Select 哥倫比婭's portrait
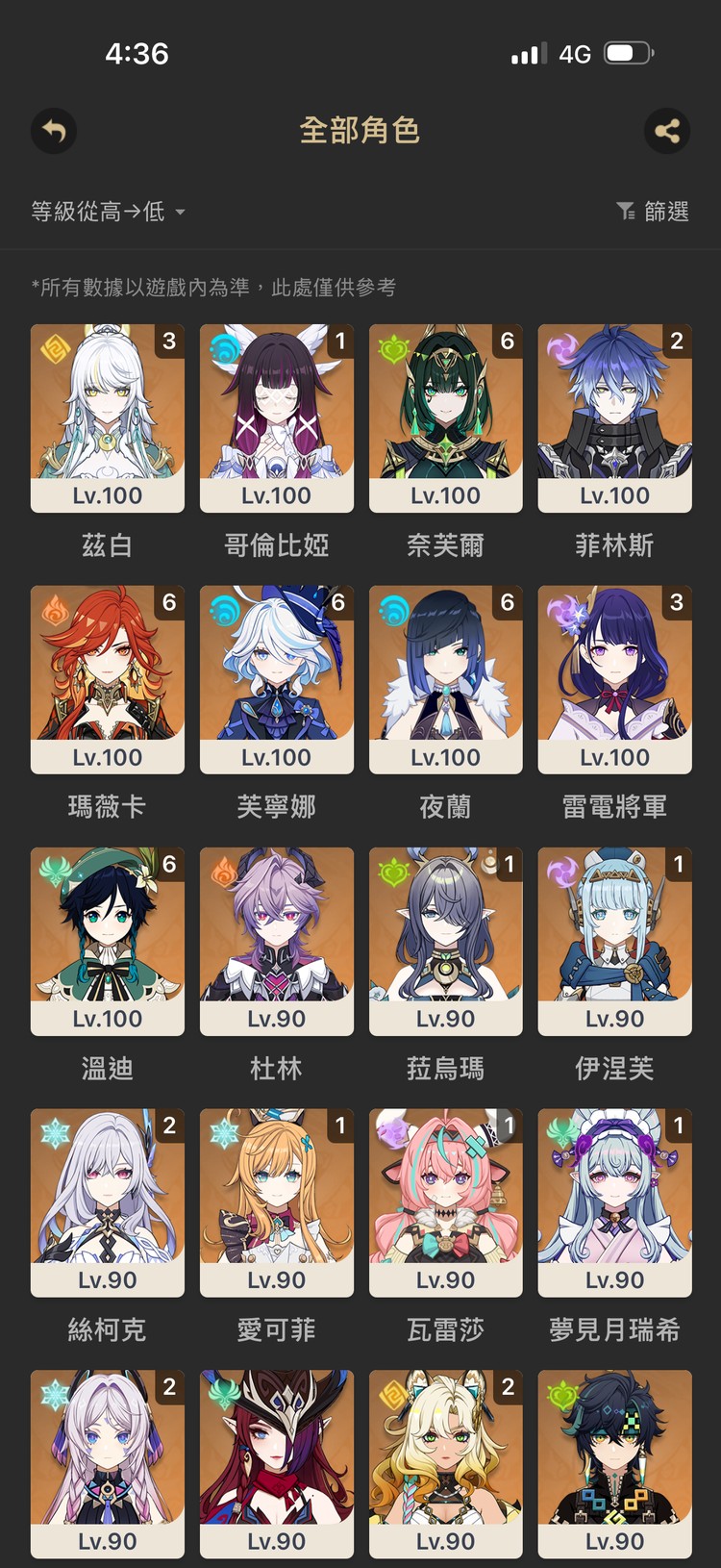The image size is (721, 1568). [276, 412]
